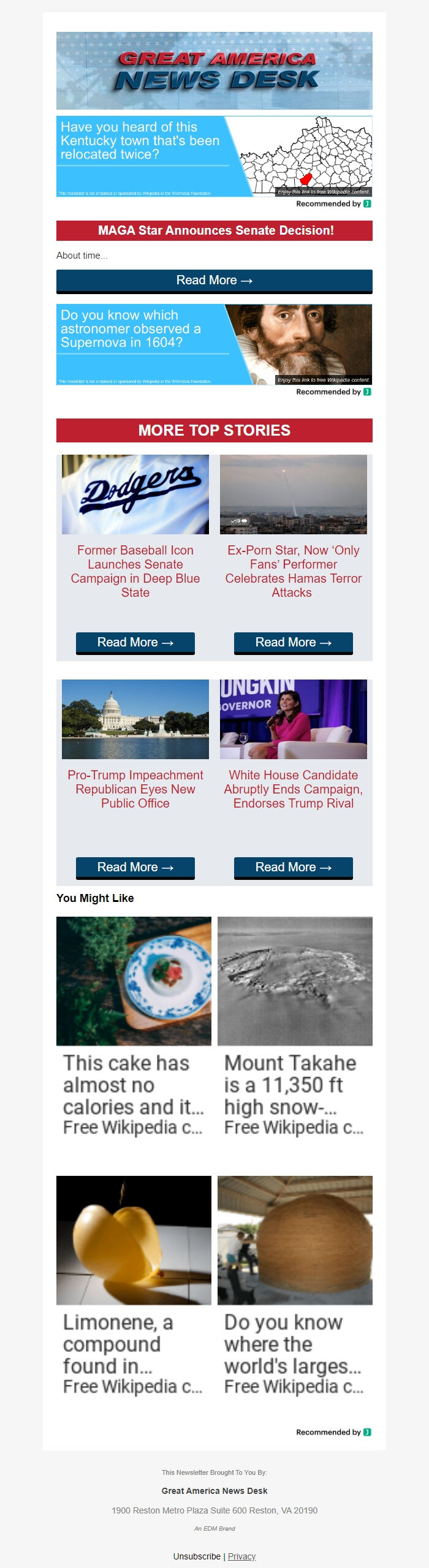This screenshot has height=1568, width=429.
Task: Open the Kentucky town relocated twice banner
Action: pos(214,156)
